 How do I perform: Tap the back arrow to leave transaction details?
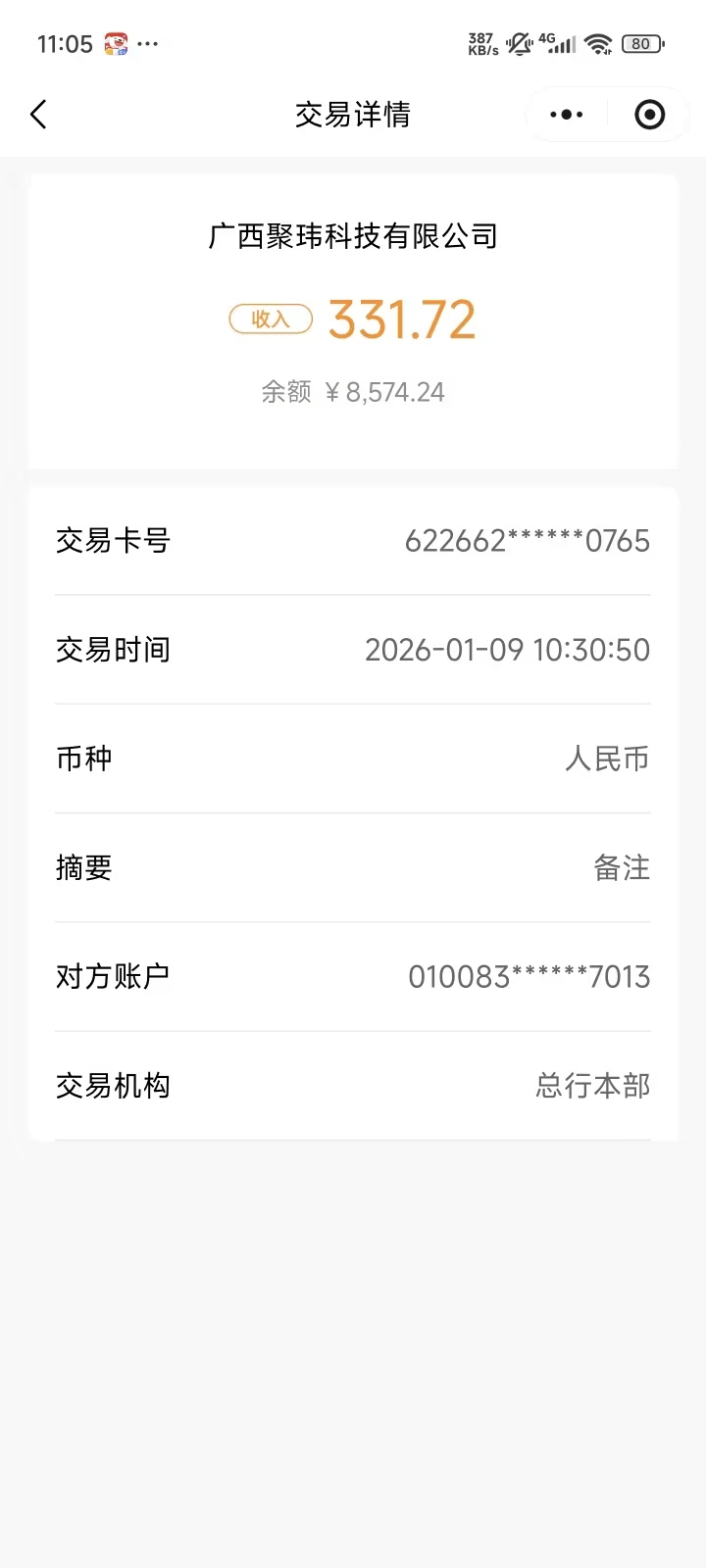coord(39,114)
